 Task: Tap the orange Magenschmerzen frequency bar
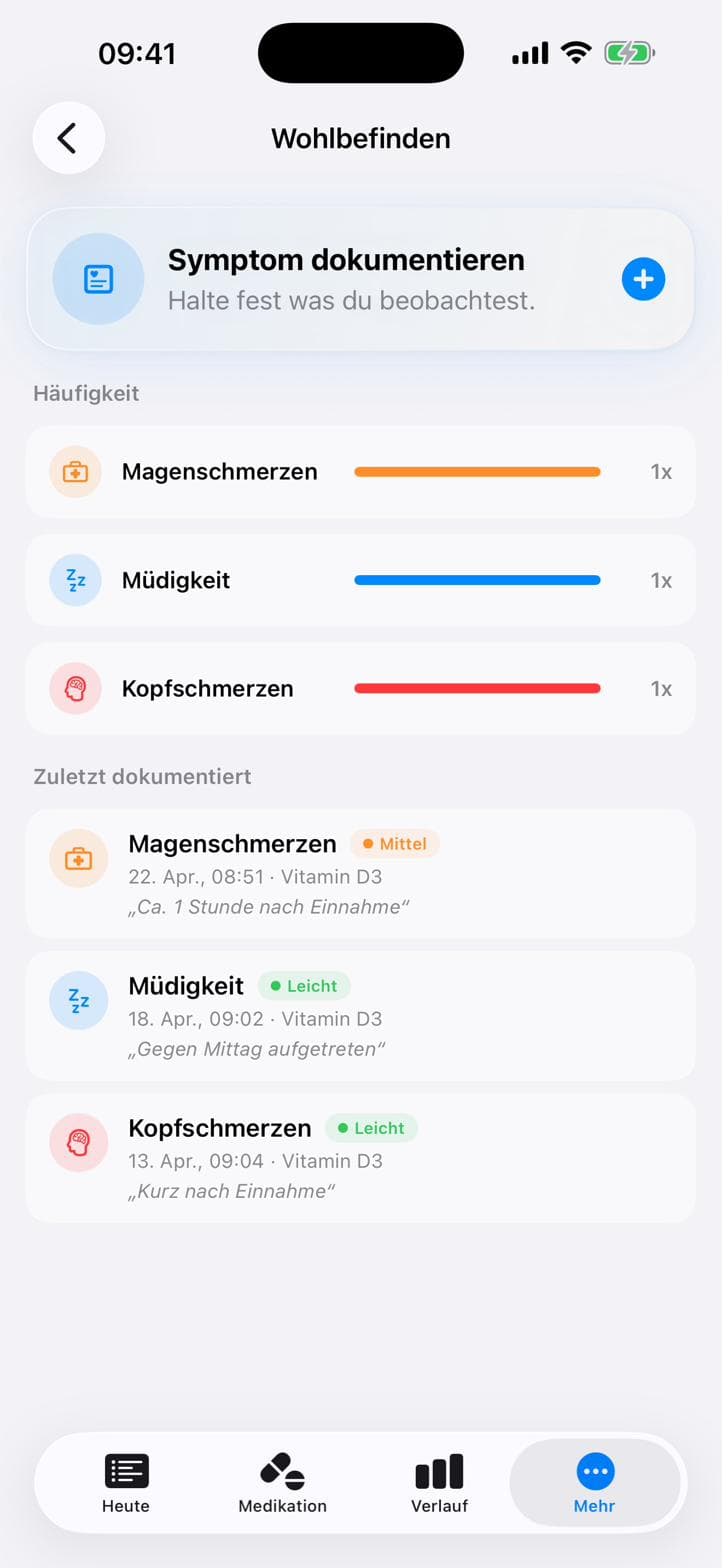tap(477, 471)
